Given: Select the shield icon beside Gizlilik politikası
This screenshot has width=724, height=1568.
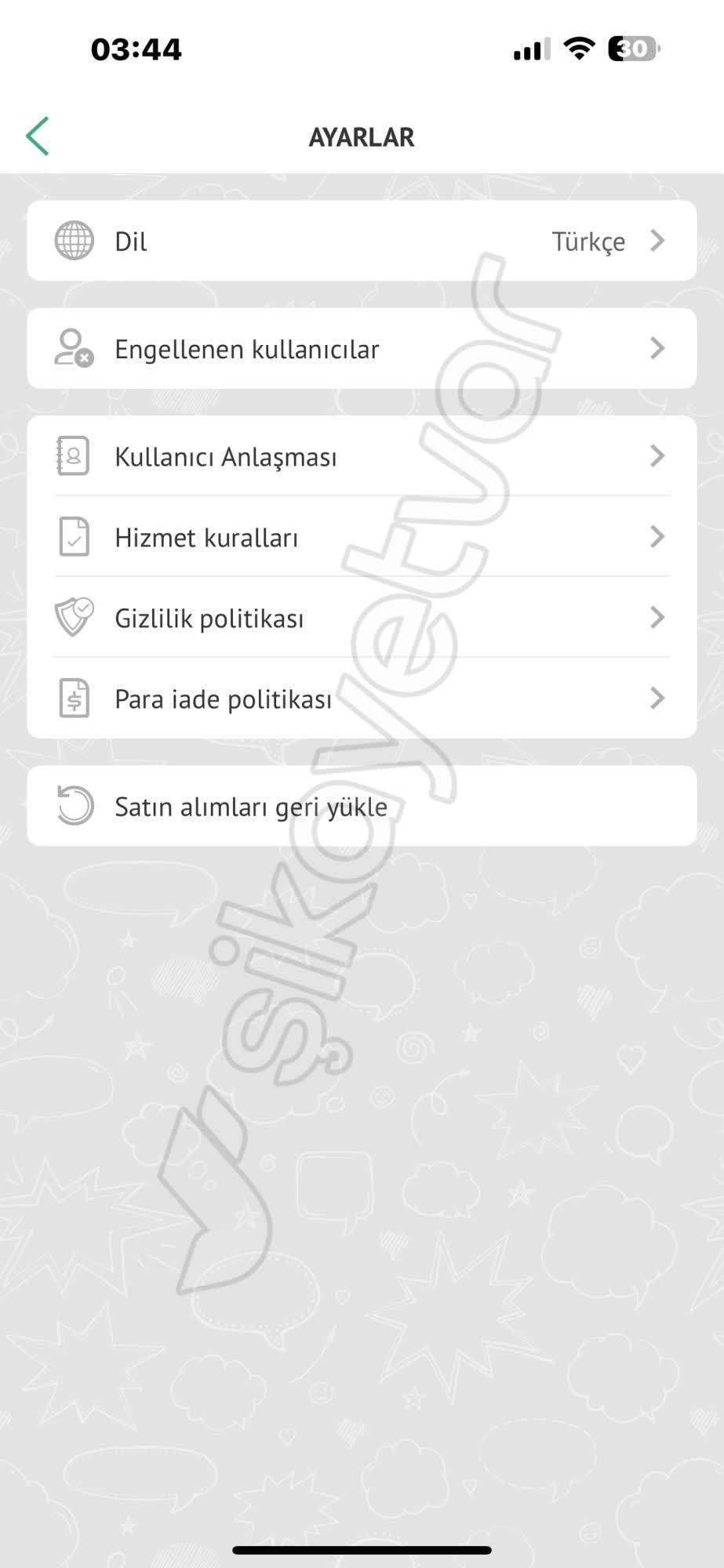Looking at the screenshot, I should pyautogui.click(x=72, y=618).
